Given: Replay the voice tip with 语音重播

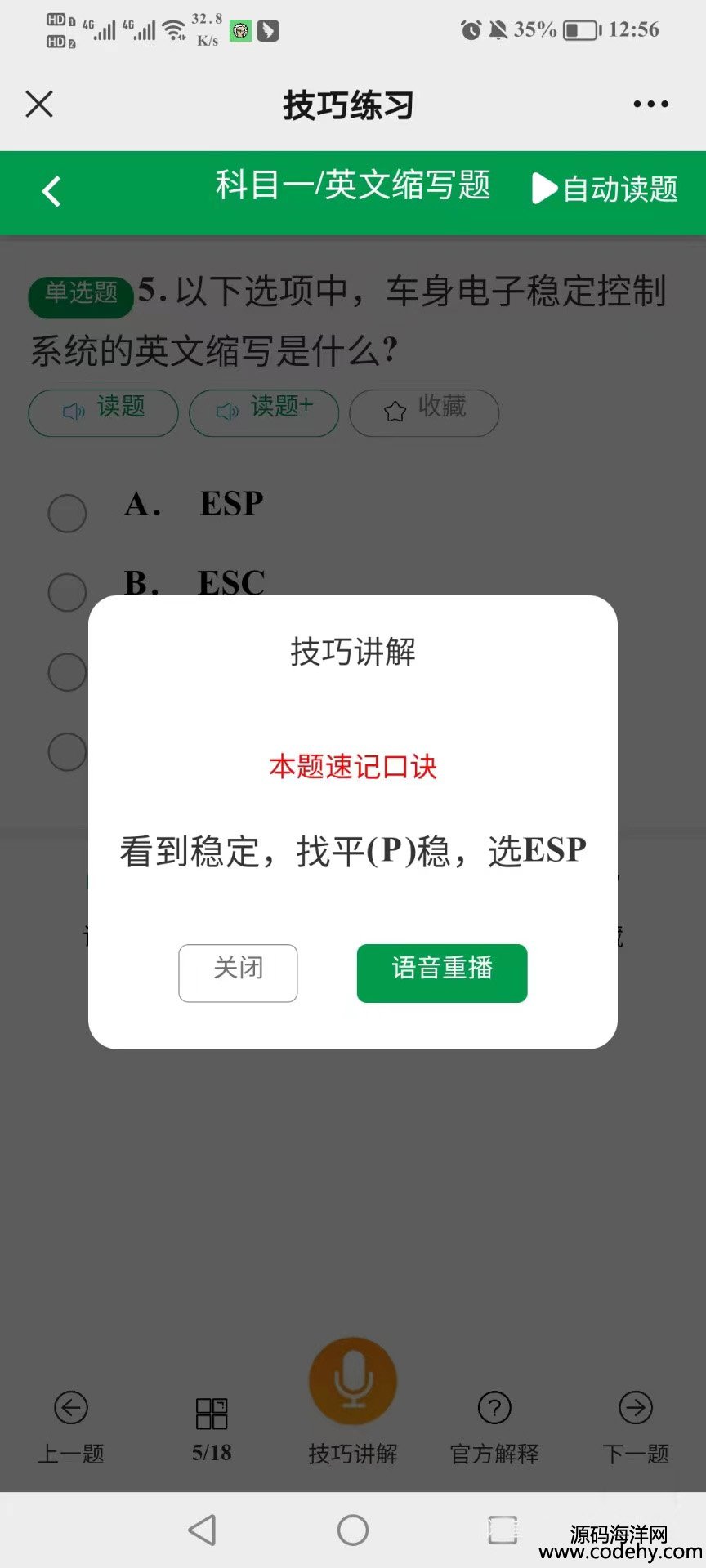Looking at the screenshot, I should point(441,972).
